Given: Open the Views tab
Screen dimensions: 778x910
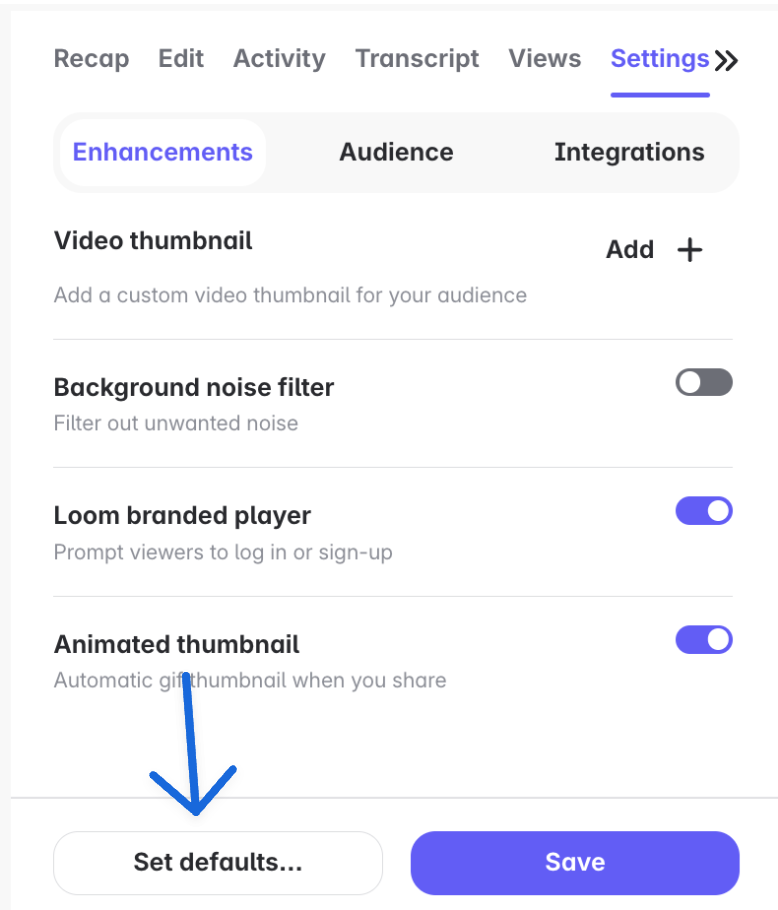Looking at the screenshot, I should pos(544,59).
